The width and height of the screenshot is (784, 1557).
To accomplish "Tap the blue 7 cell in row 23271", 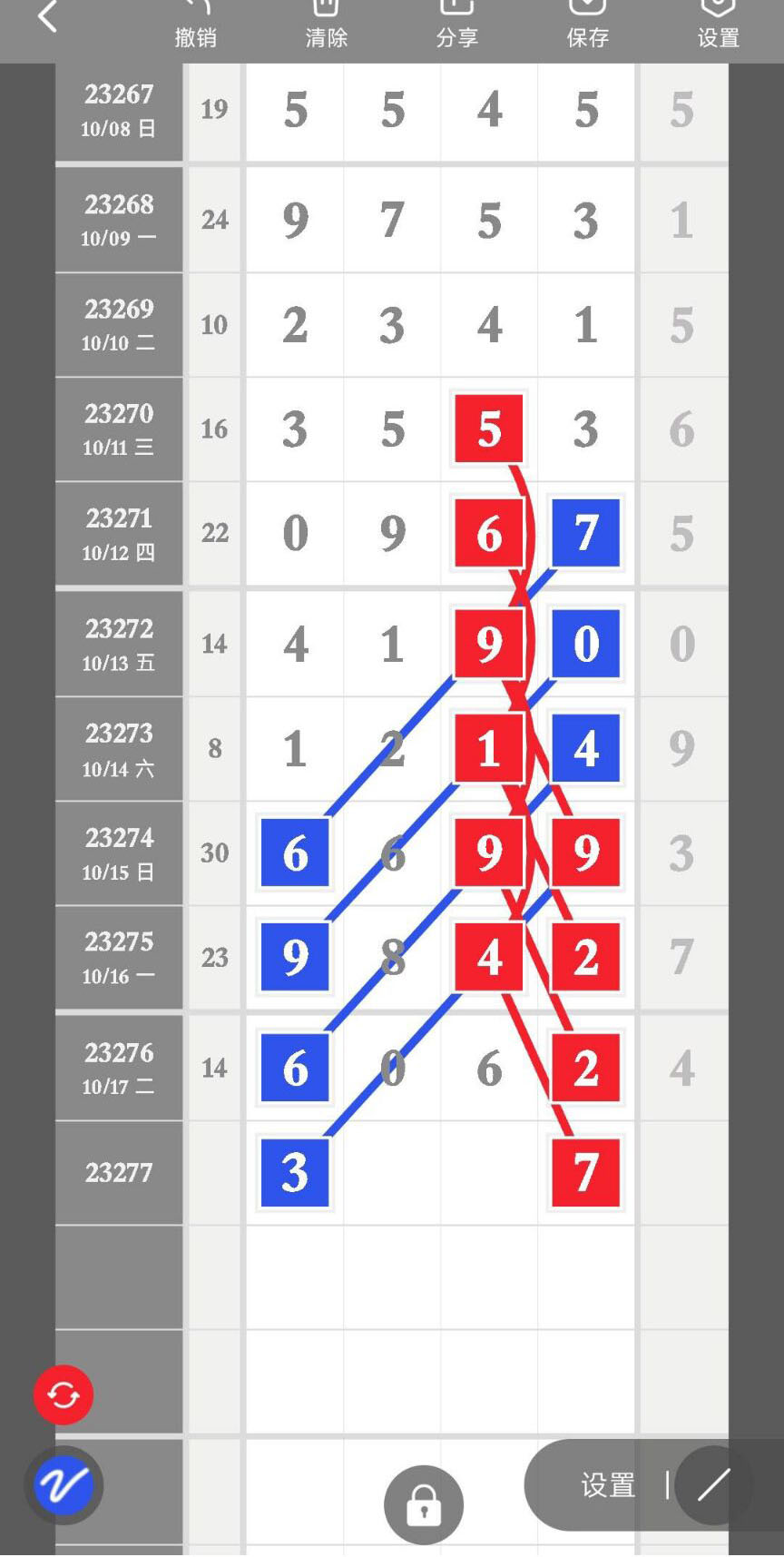I will [x=586, y=532].
